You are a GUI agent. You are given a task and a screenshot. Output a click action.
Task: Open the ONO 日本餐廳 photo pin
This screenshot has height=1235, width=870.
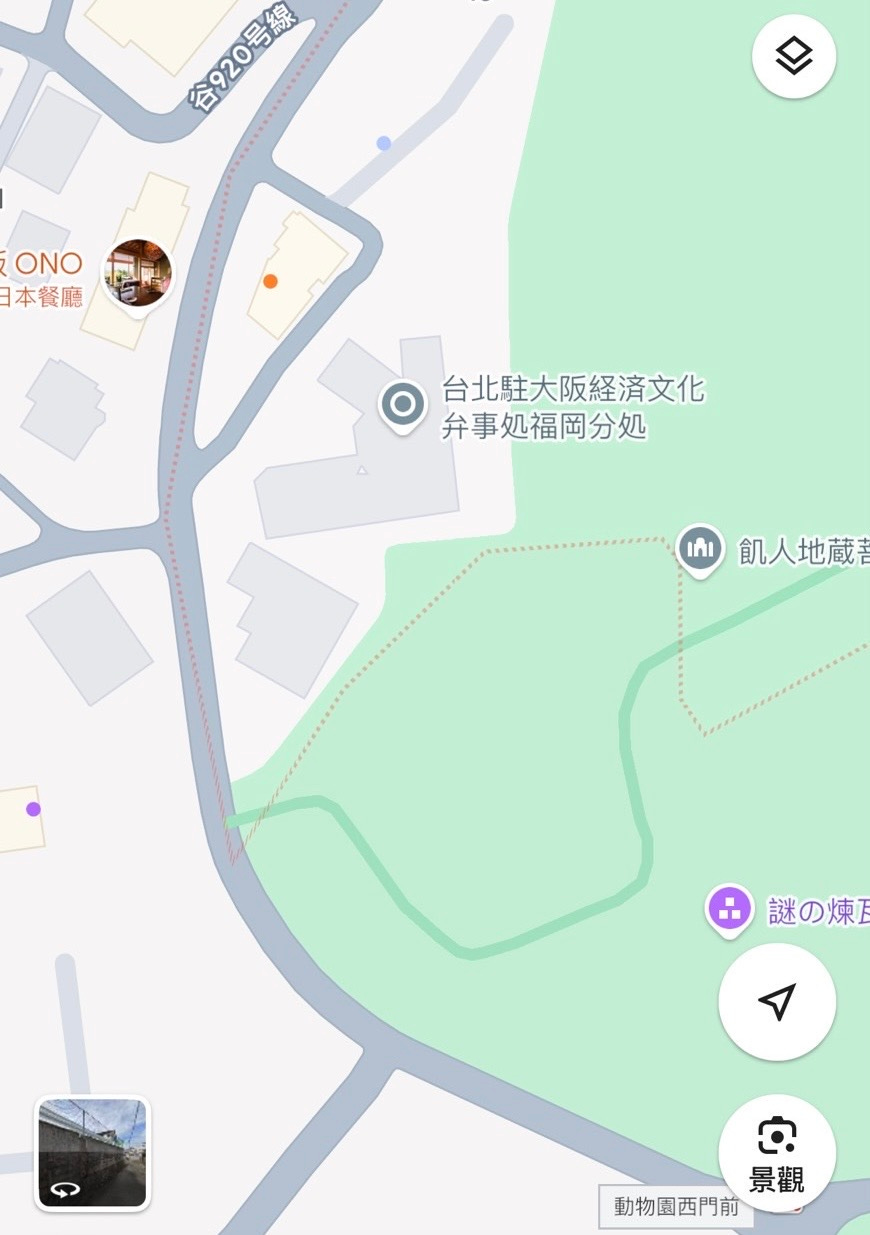point(139,272)
